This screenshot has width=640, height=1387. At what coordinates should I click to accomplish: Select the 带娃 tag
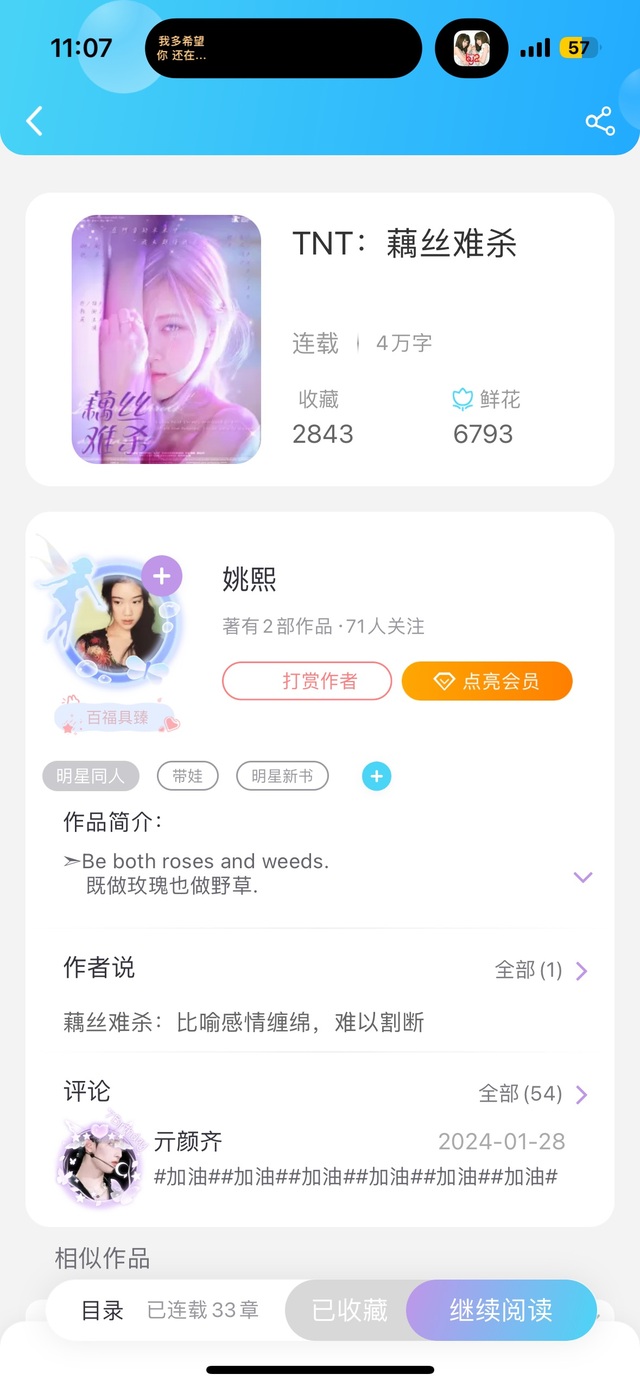187,776
